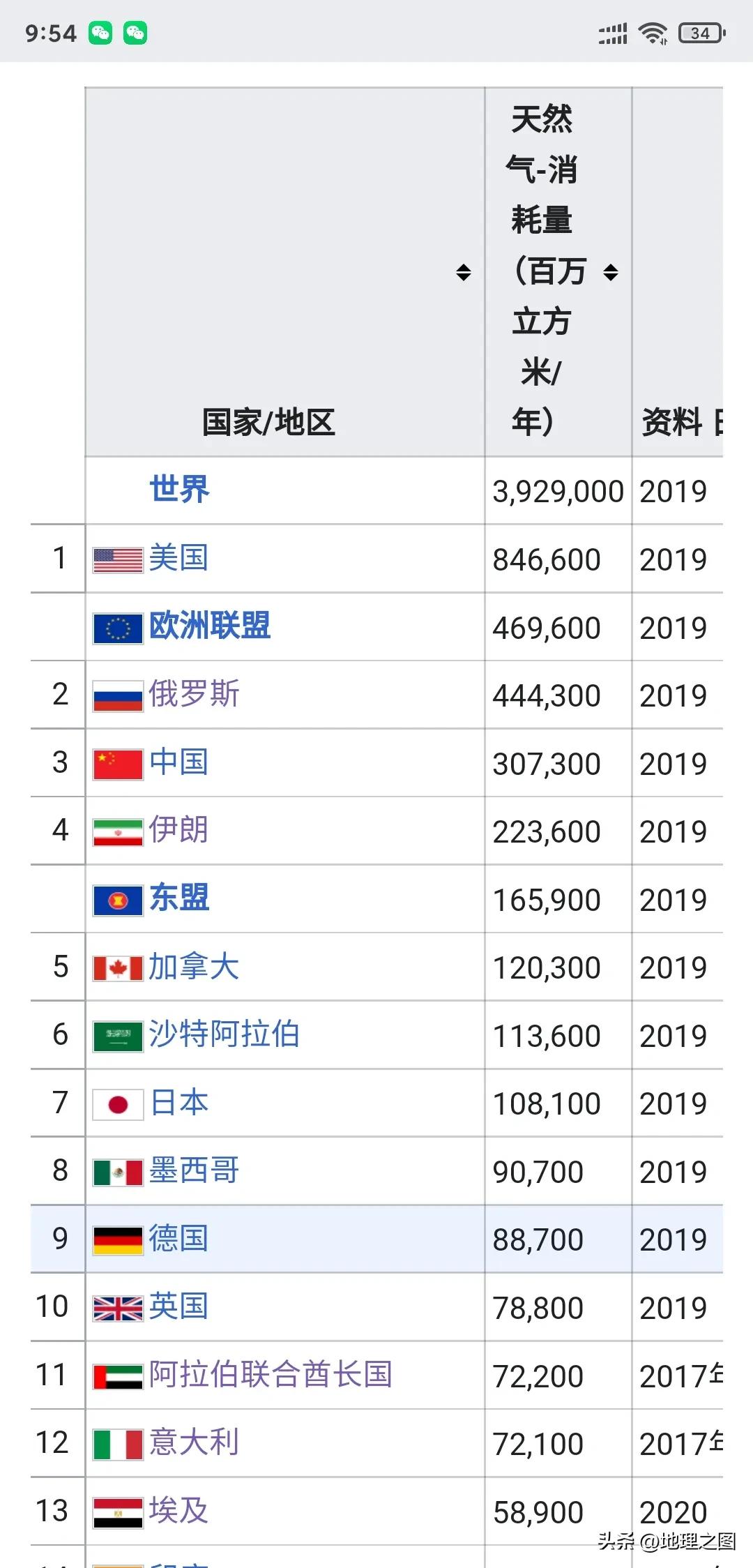Toggle sorting on the gas consumption column

click(611, 273)
